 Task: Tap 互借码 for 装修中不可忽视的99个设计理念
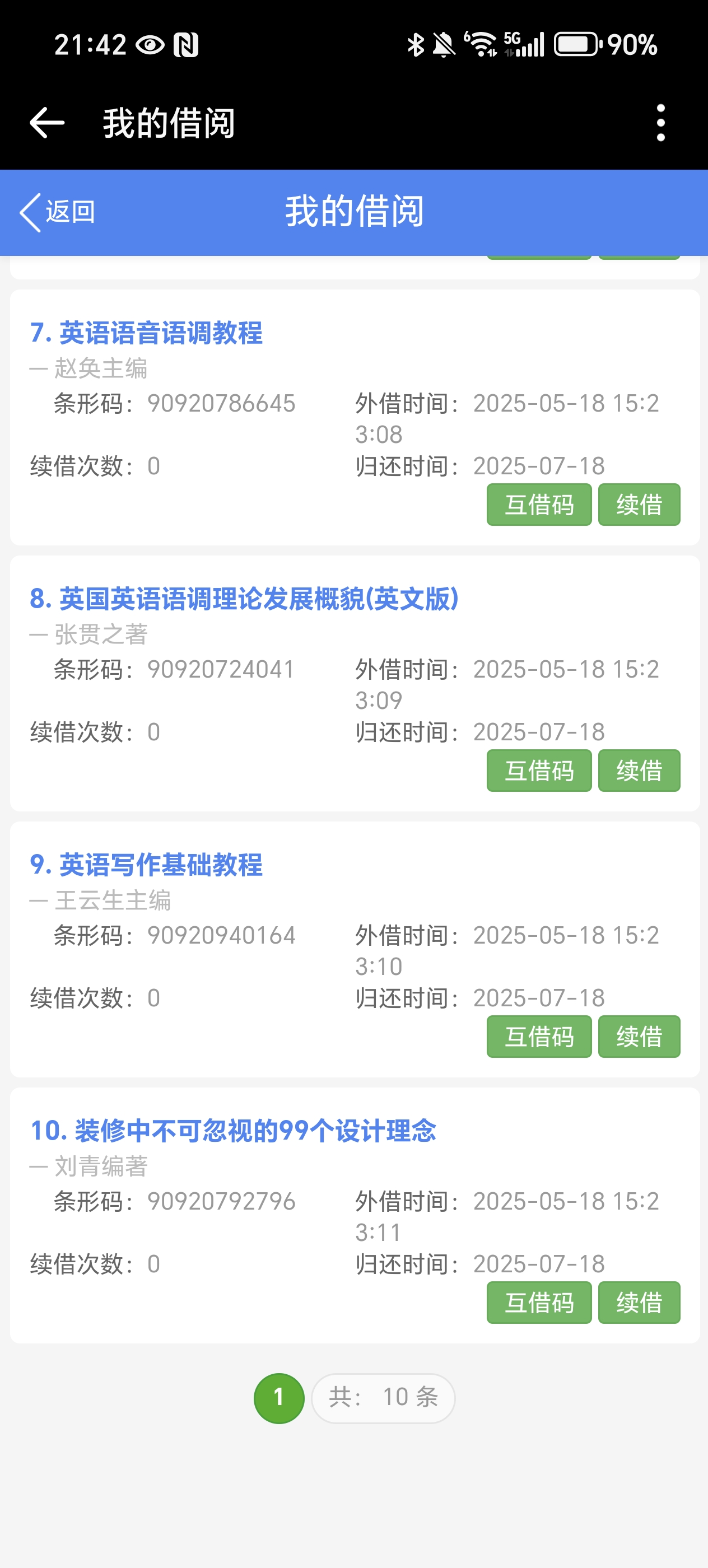point(539,1303)
